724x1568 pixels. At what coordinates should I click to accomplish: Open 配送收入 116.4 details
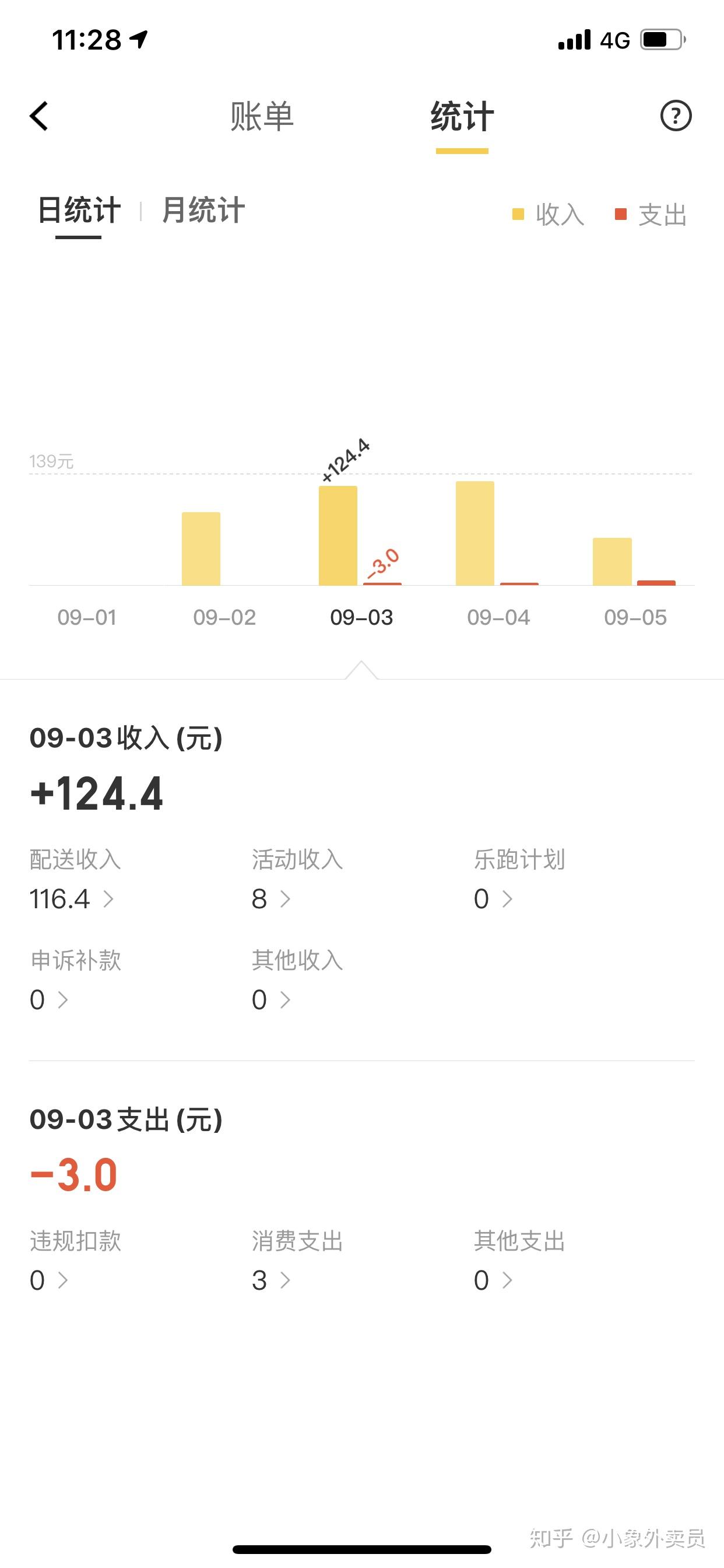coord(72,898)
